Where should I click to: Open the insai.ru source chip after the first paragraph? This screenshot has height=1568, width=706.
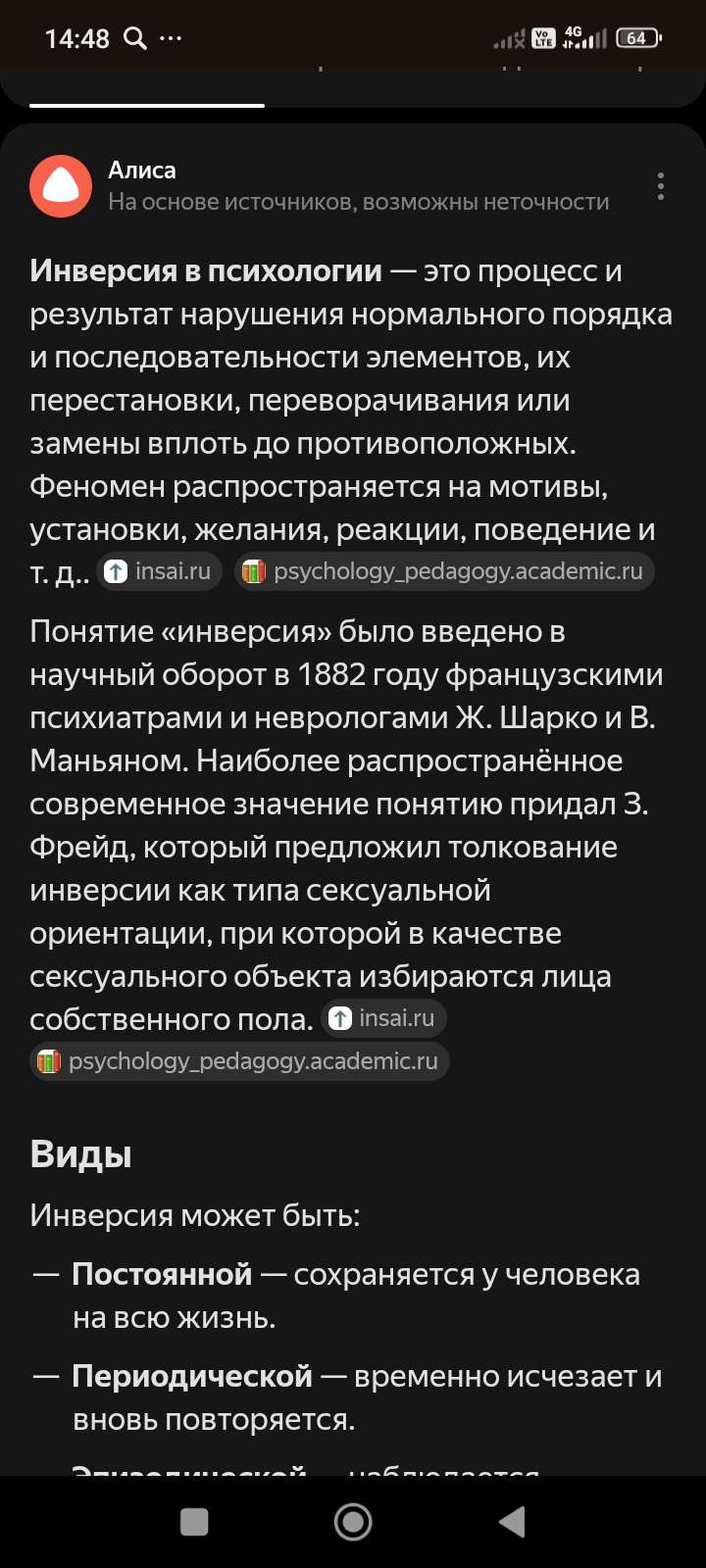(x=160, y=571)
